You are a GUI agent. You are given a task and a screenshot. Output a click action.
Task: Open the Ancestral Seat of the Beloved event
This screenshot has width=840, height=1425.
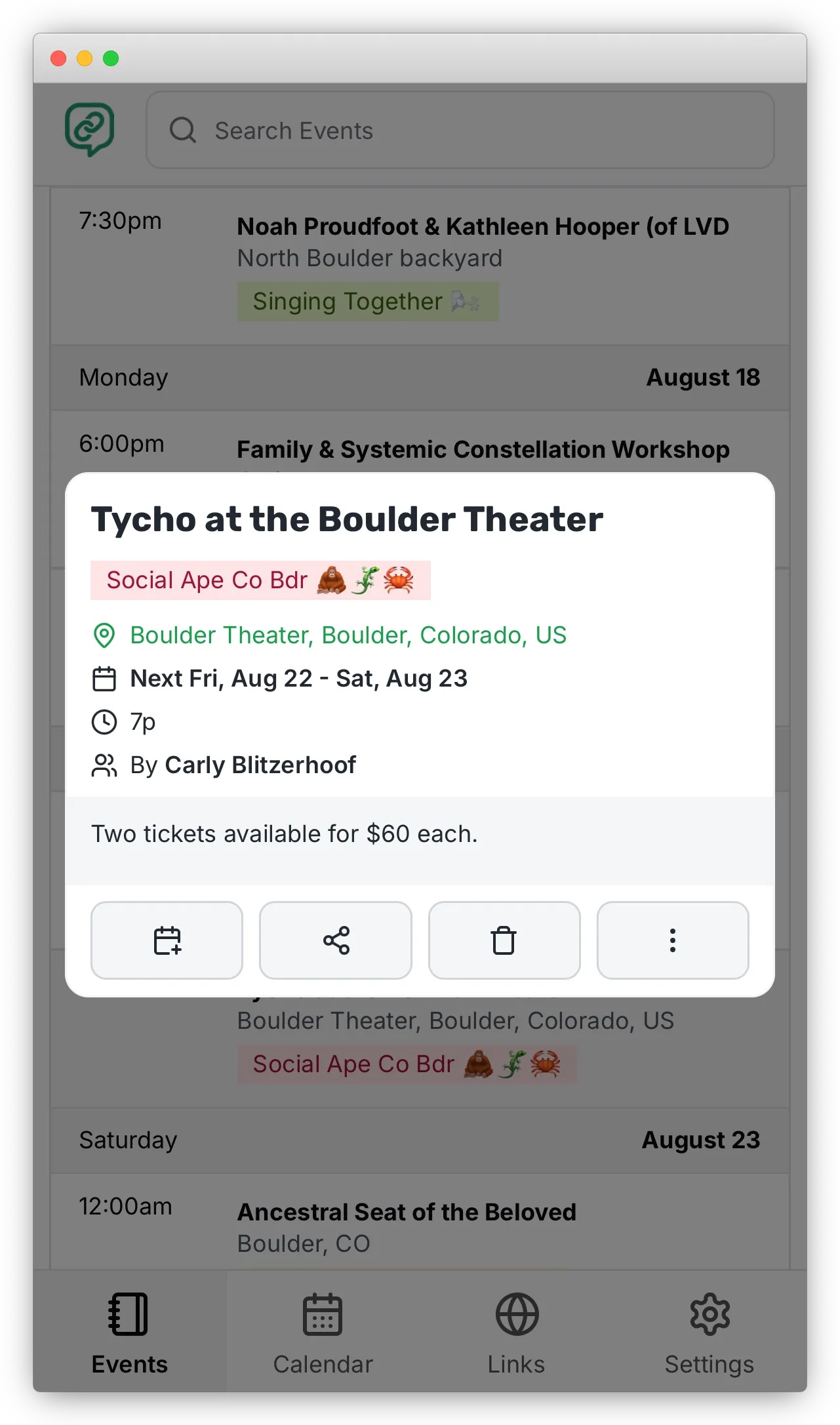[x=406, y=1212]
